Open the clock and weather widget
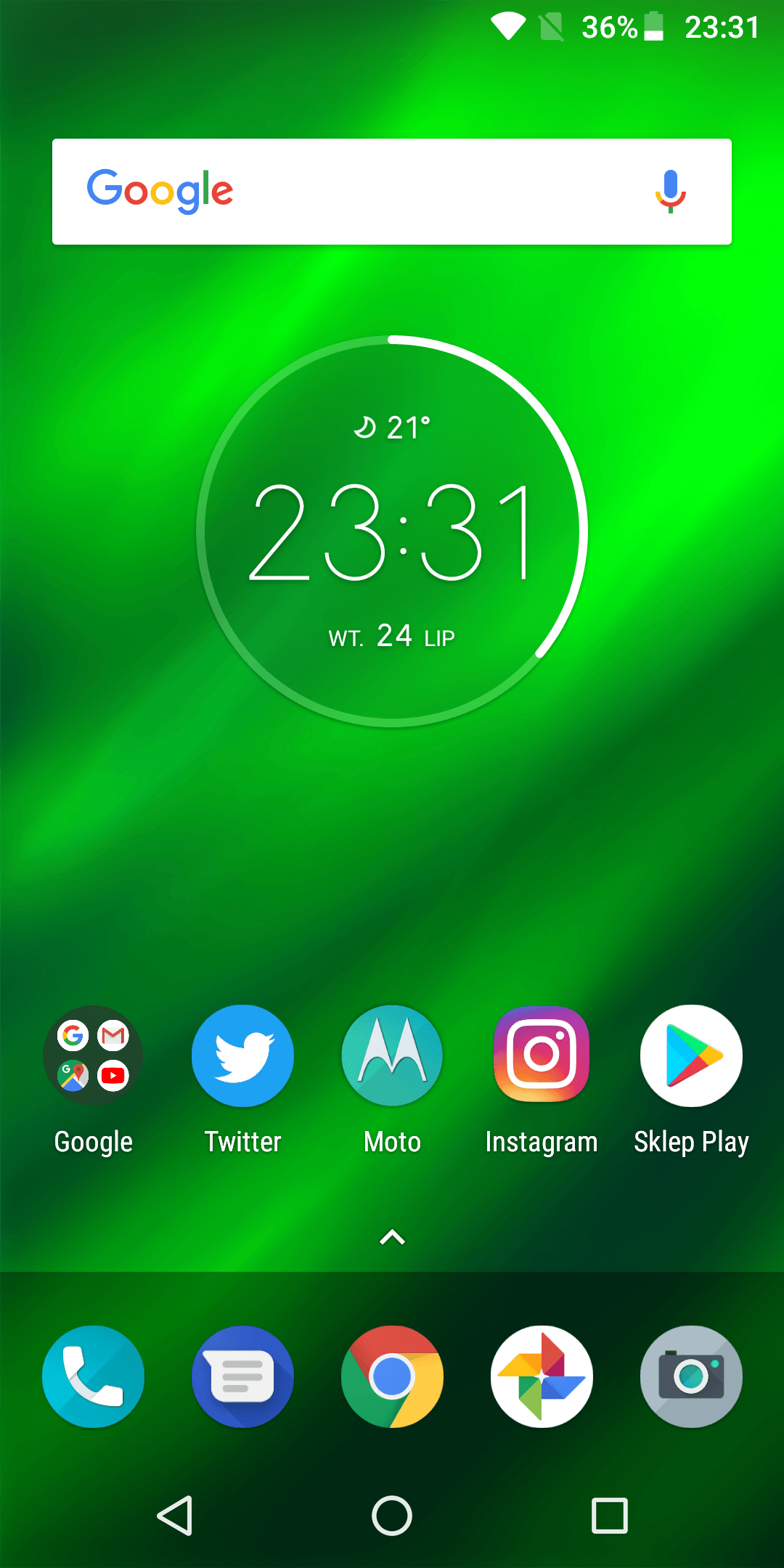This screenshot has height=1568, width=784. coord(392,531)
